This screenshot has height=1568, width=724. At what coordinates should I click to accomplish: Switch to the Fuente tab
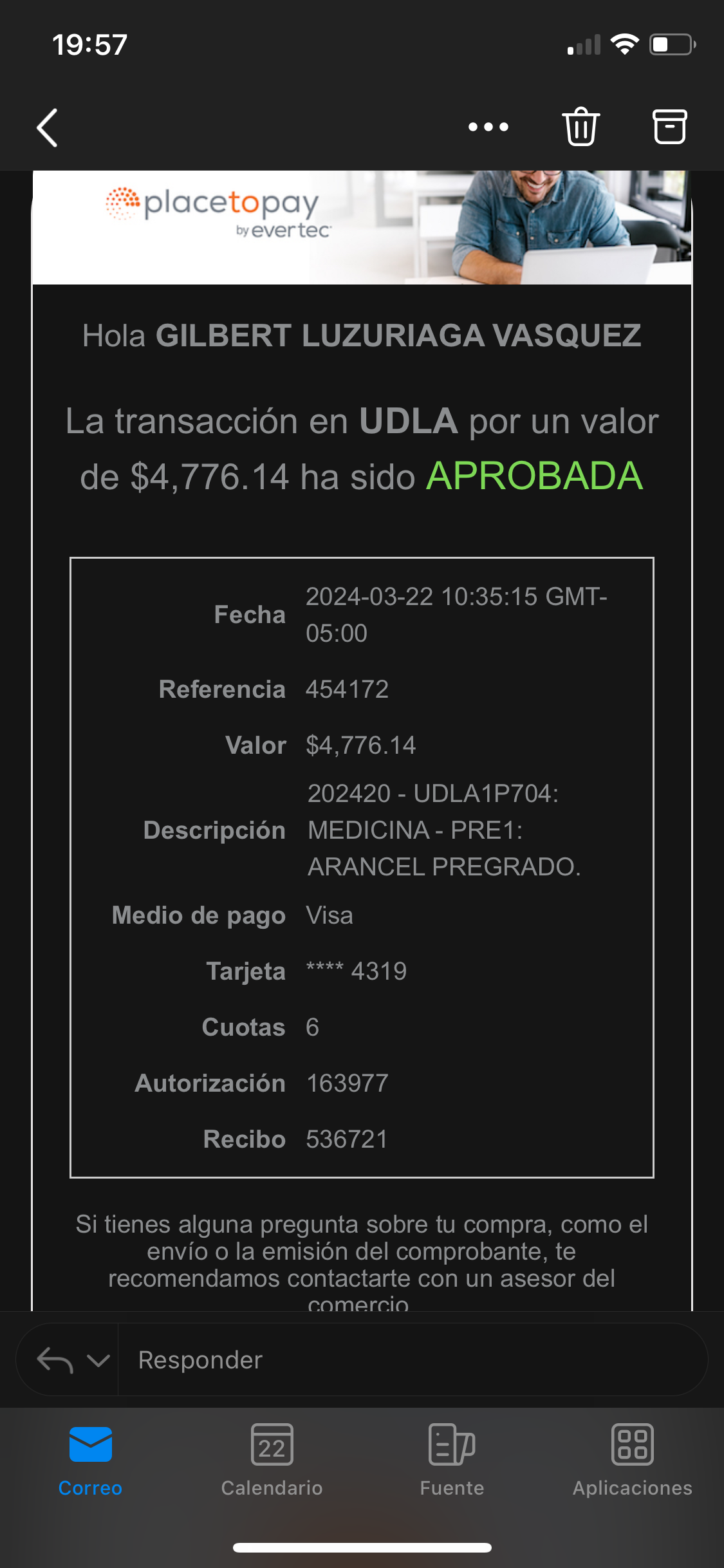[452, 1460]
